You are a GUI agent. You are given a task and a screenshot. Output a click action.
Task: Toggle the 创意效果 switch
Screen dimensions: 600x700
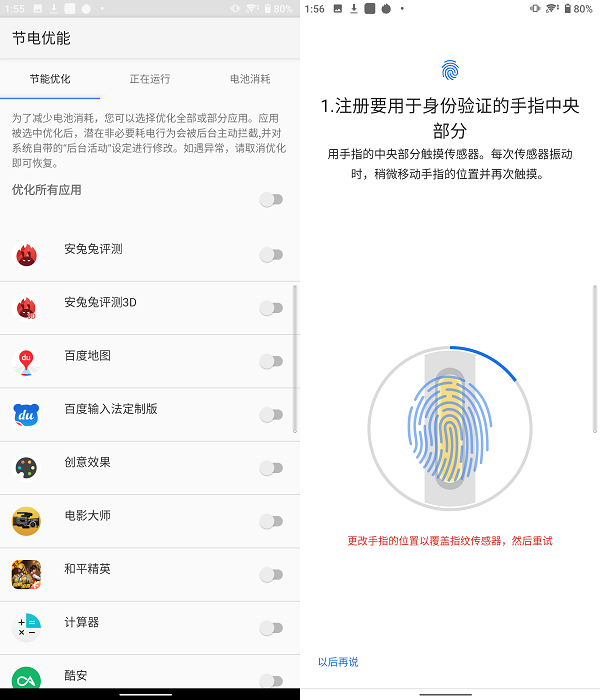click(x=271, y=468)
